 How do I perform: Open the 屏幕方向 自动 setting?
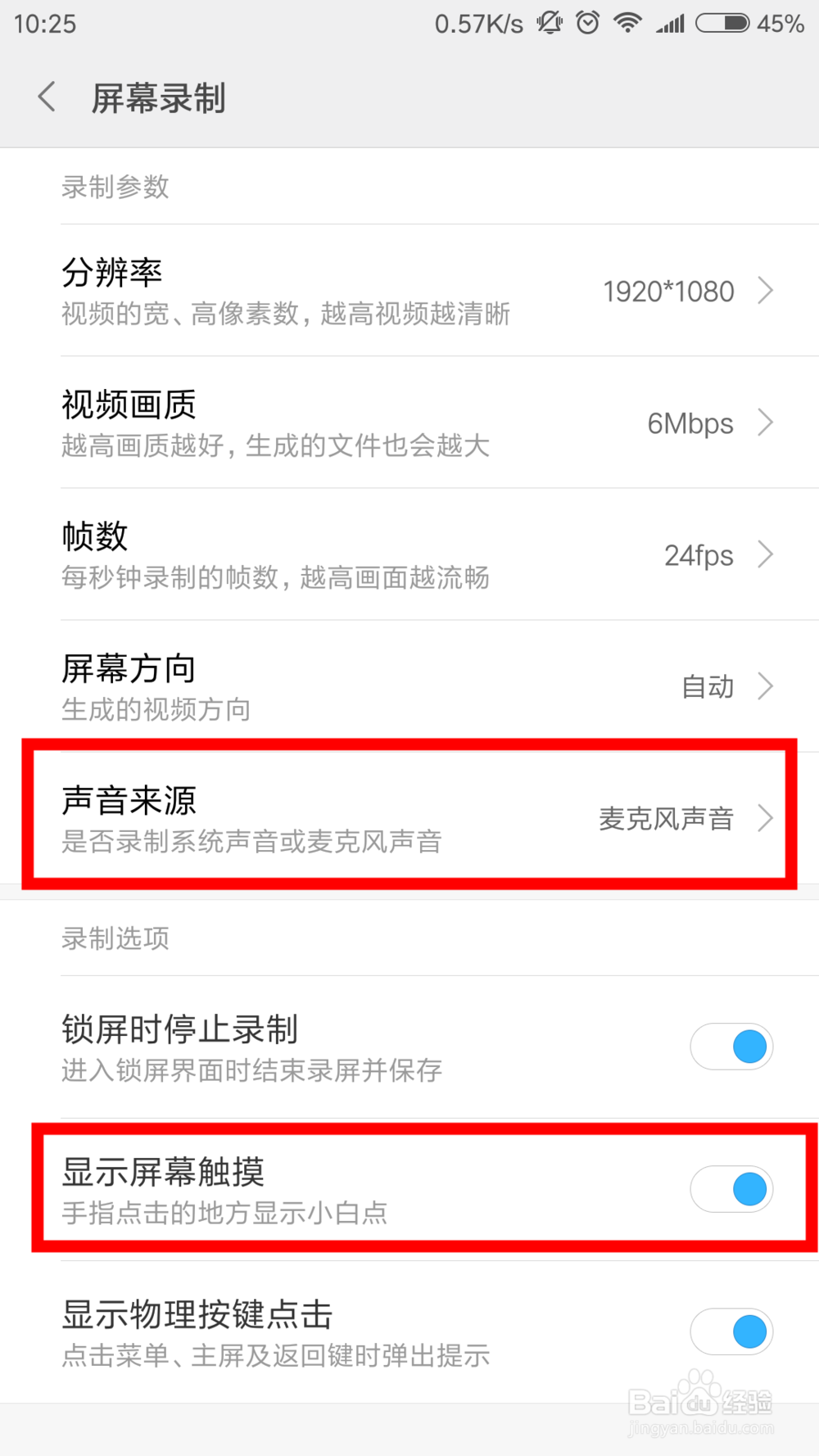(x=409, y=686)
